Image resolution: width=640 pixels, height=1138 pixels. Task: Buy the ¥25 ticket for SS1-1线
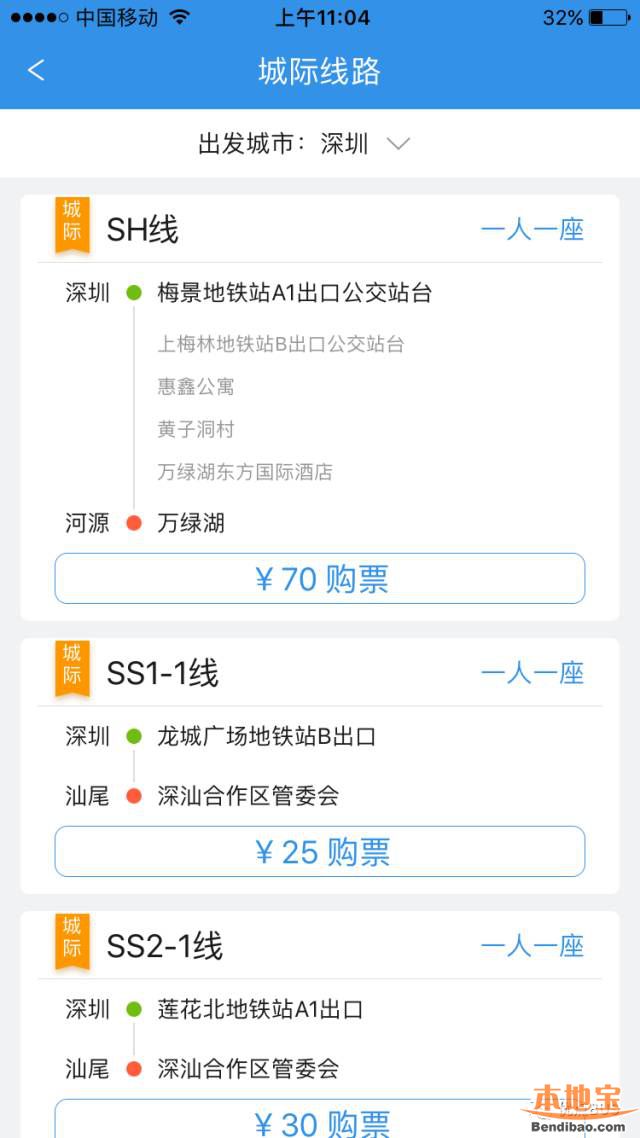tap(320, 851)
